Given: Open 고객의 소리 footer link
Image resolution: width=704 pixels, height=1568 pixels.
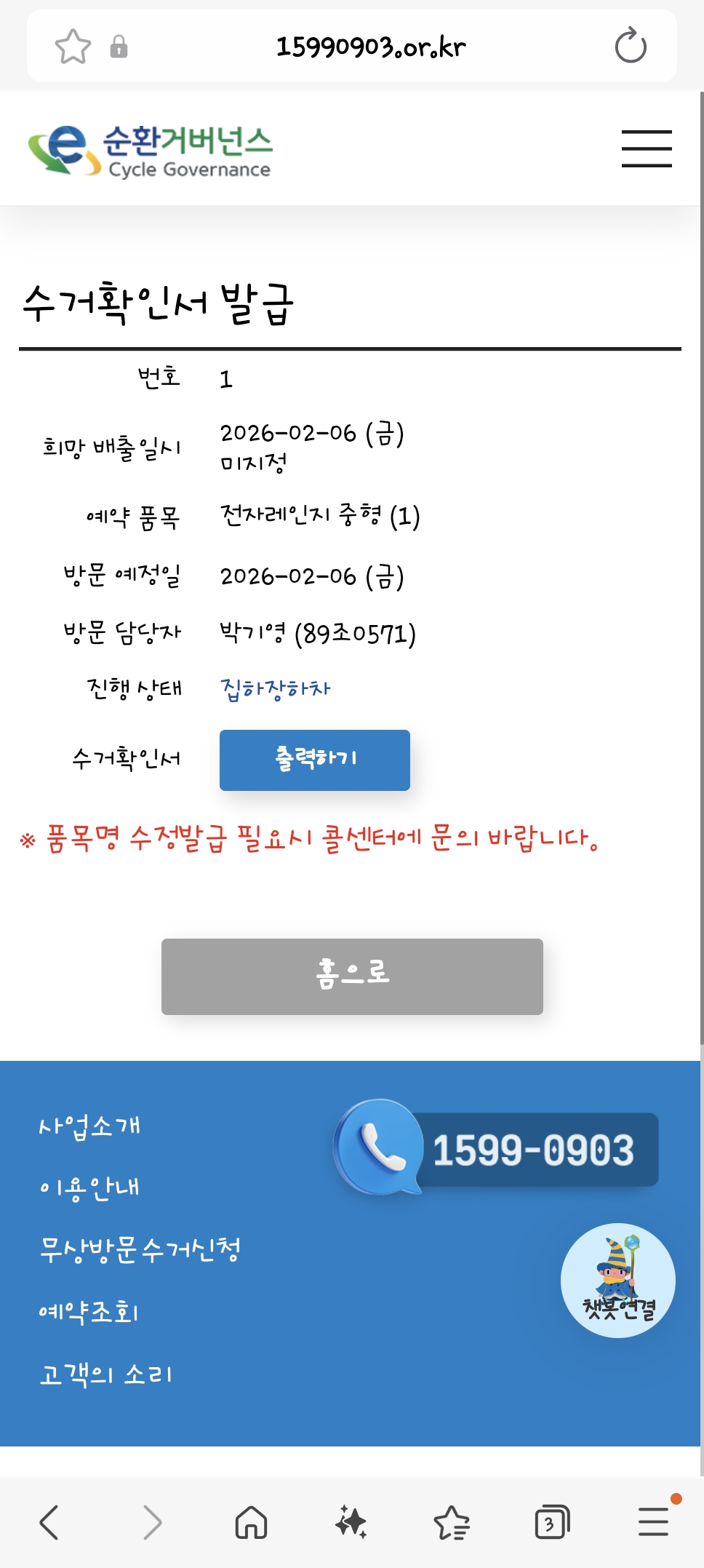Looking at the screenshot, I should tap(106, 1374).
